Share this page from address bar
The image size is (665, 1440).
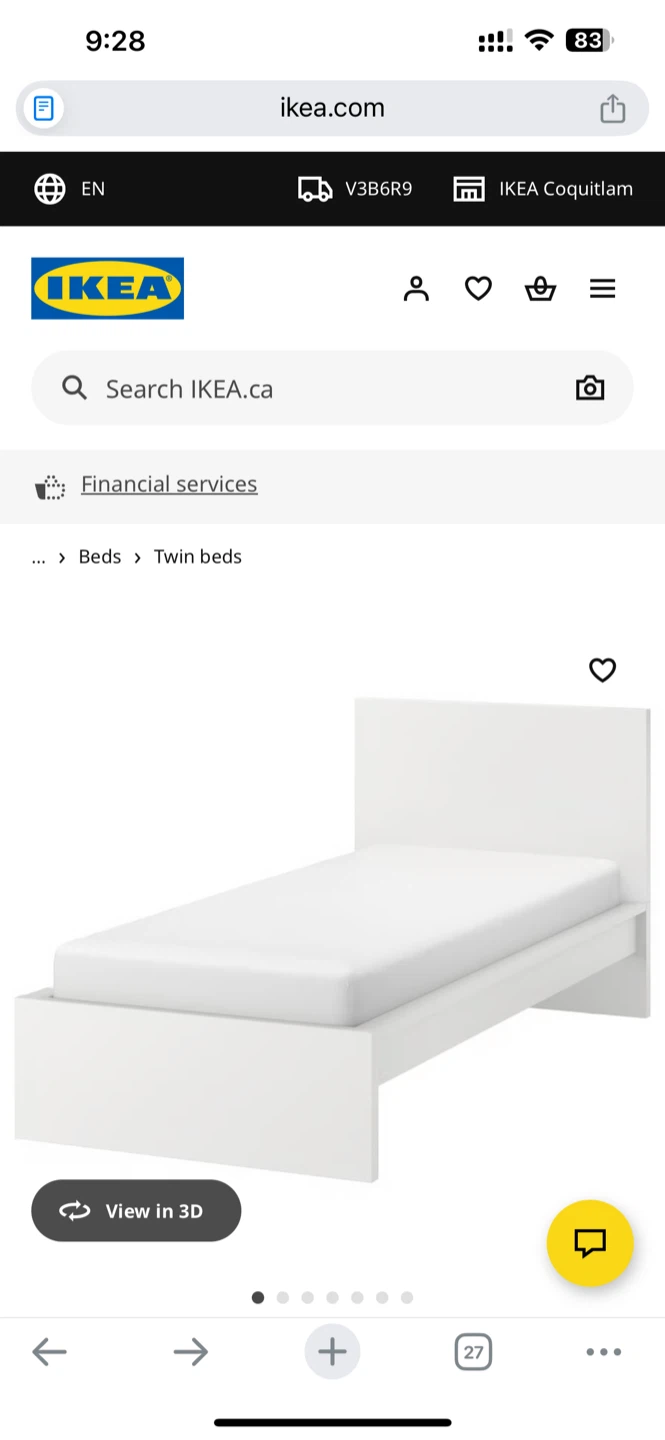click(x=612, y=108)
